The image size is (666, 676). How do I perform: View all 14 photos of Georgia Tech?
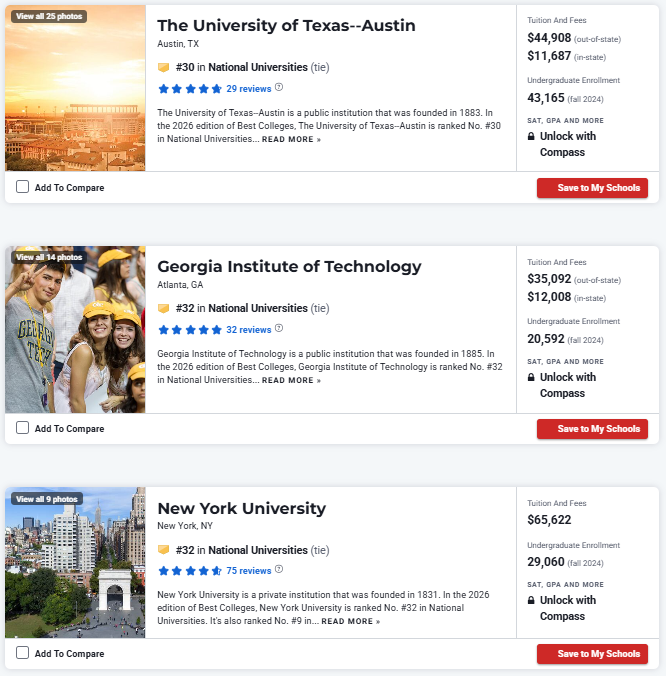48,257
